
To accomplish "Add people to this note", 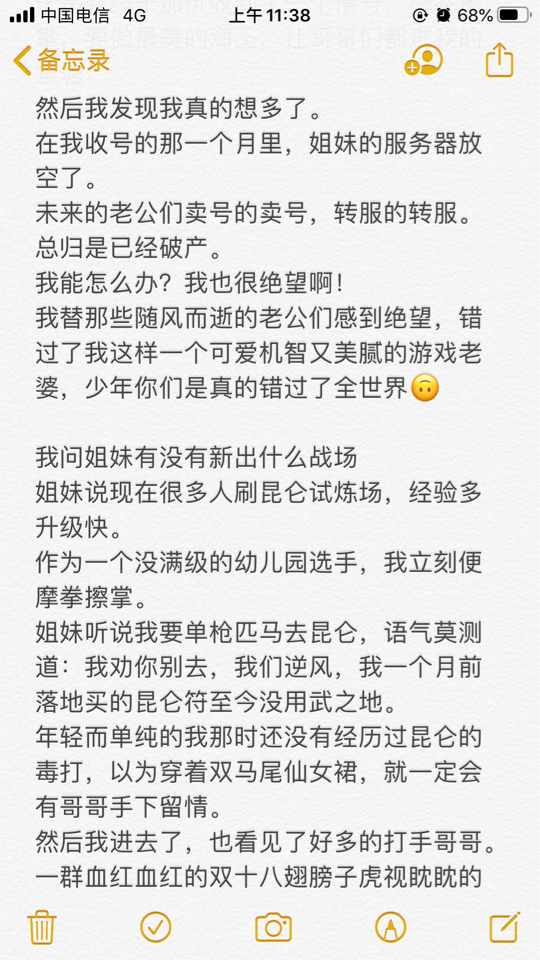I will click(423, 60).
